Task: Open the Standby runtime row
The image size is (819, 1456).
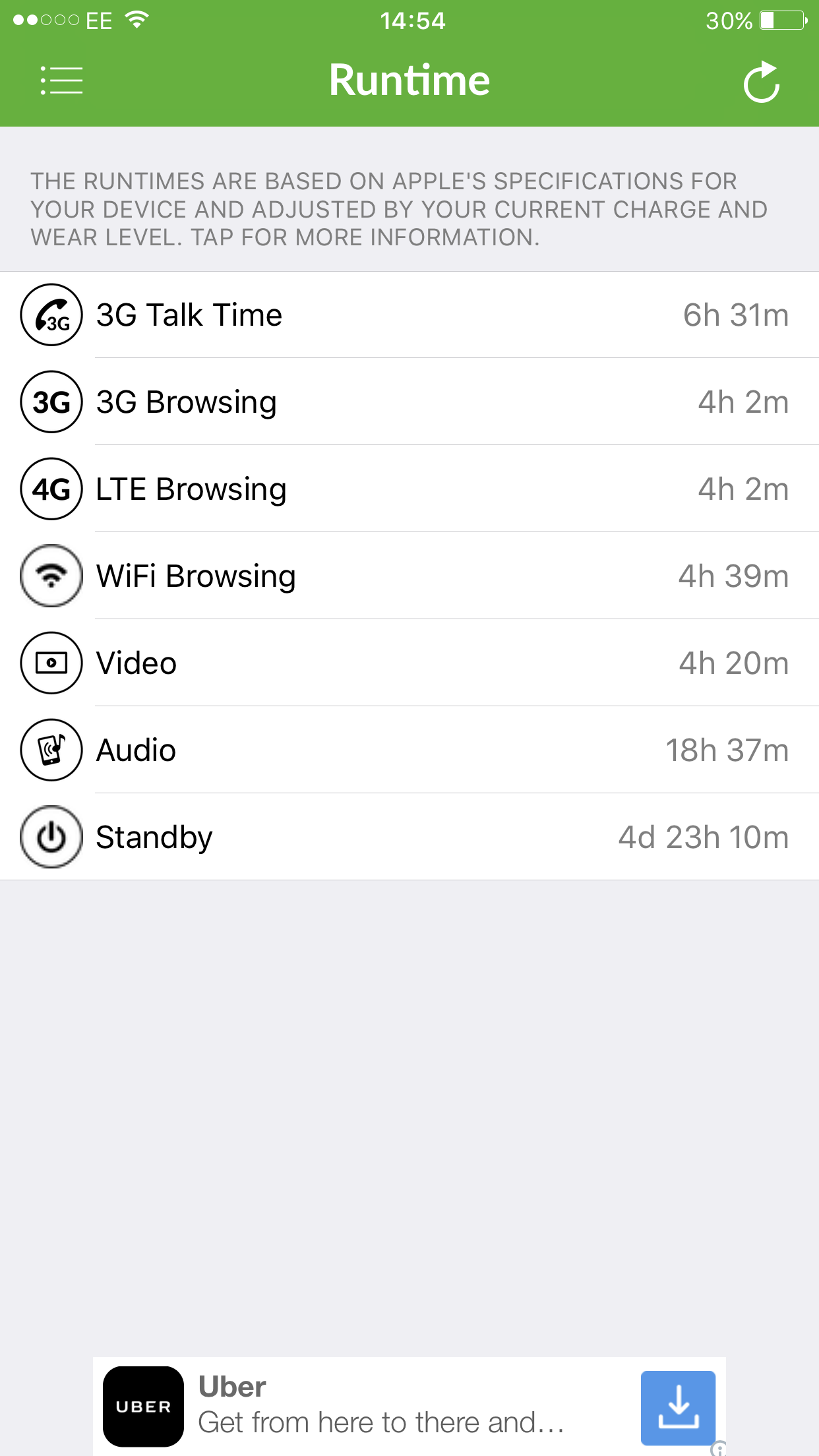Action: coord(409,837)
